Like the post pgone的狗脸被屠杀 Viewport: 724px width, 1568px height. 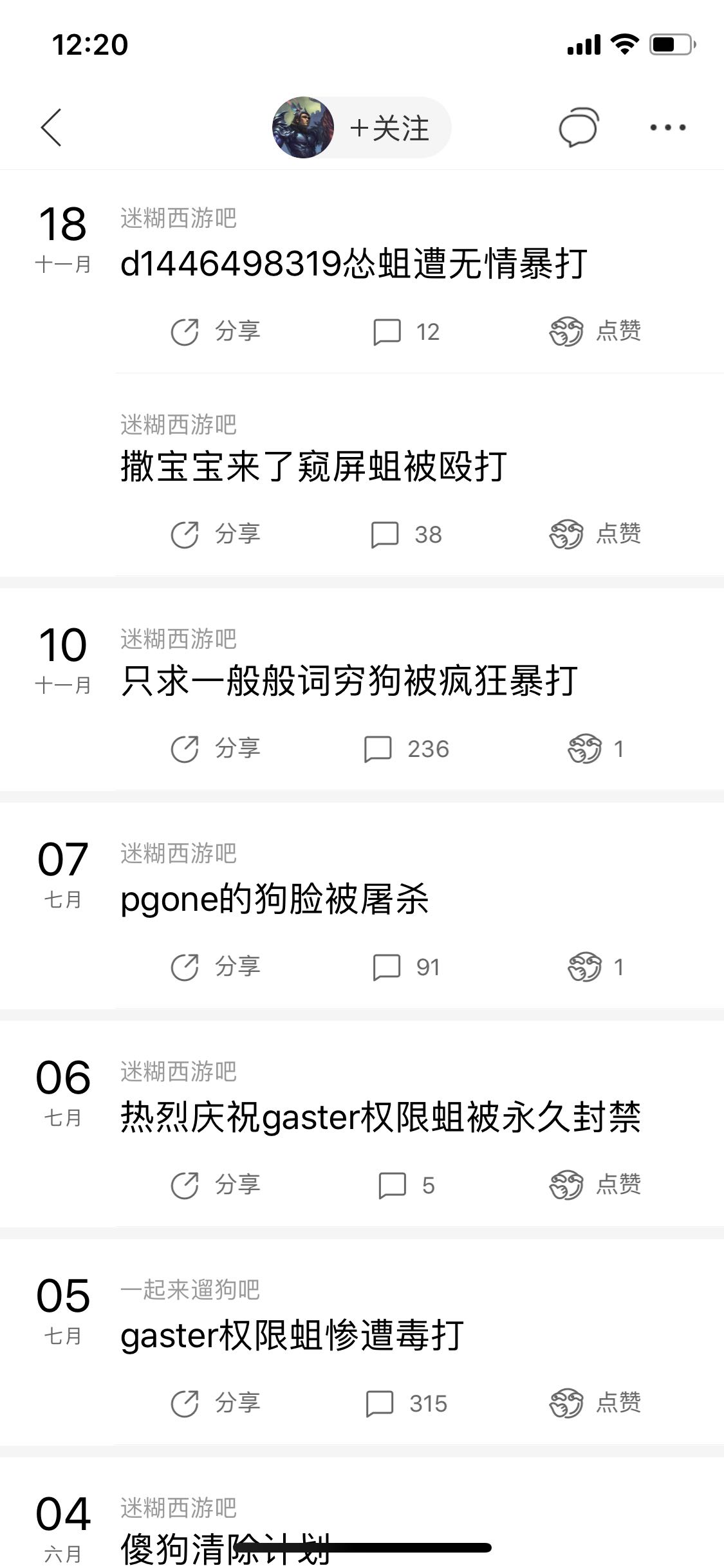595,967
